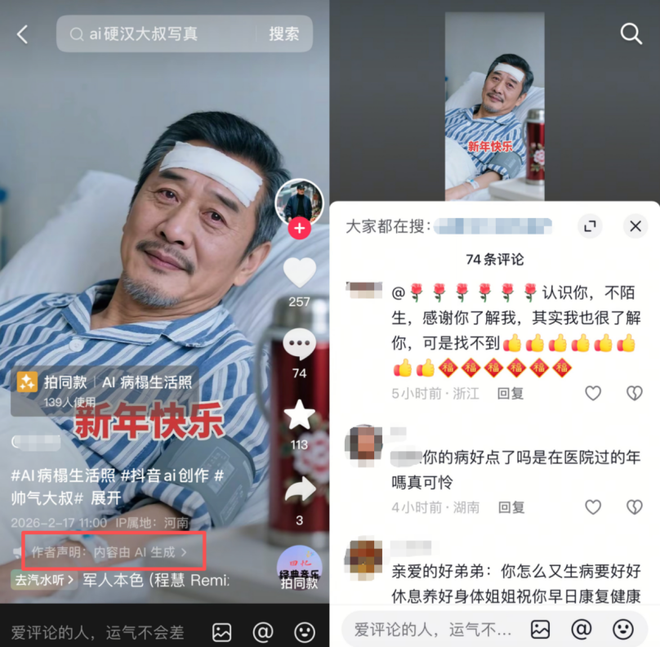Tap the 搜索 button
The width and height of the screenshot is (660, 647).
click(x=284, y=34)
